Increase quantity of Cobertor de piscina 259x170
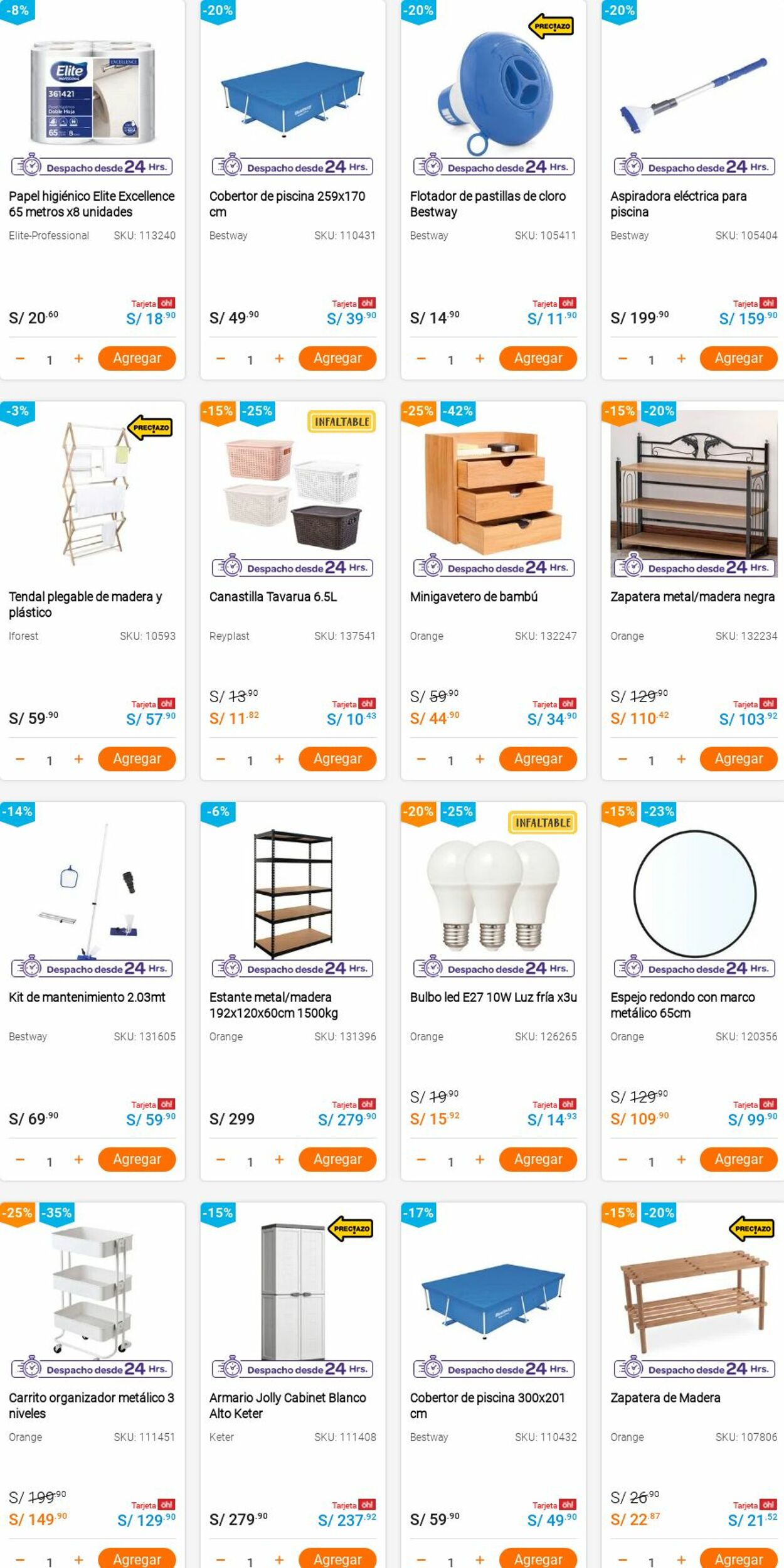Viewport: 784px width, 1568px height. tap(279, 359)
